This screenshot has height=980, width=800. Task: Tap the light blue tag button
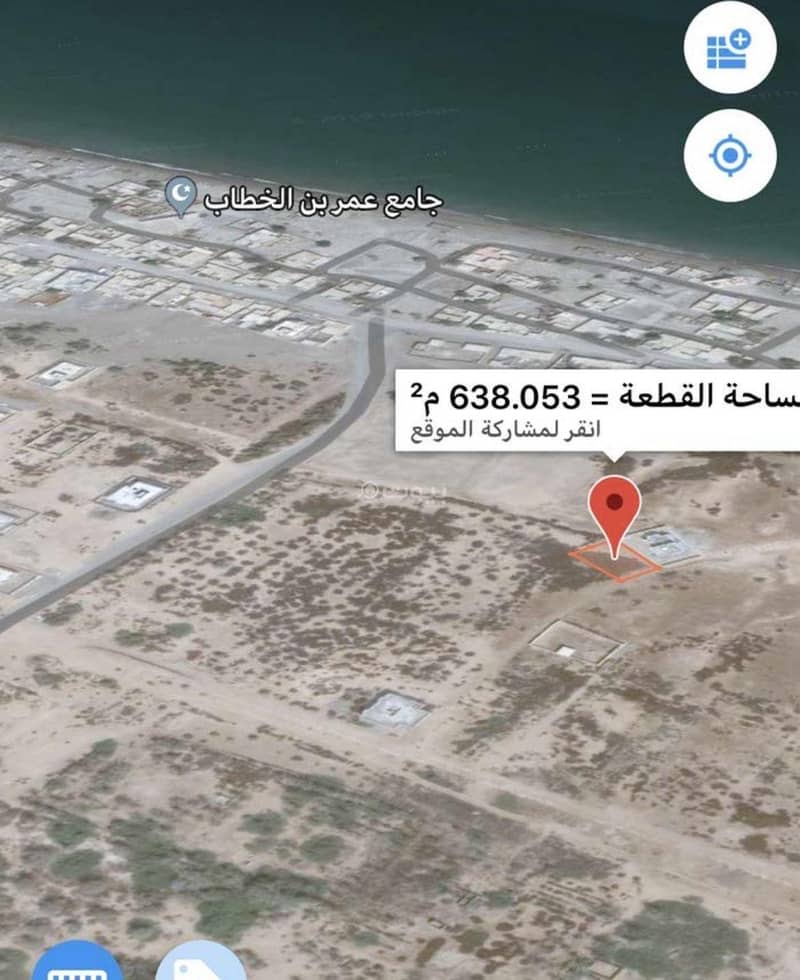point(204,964)
